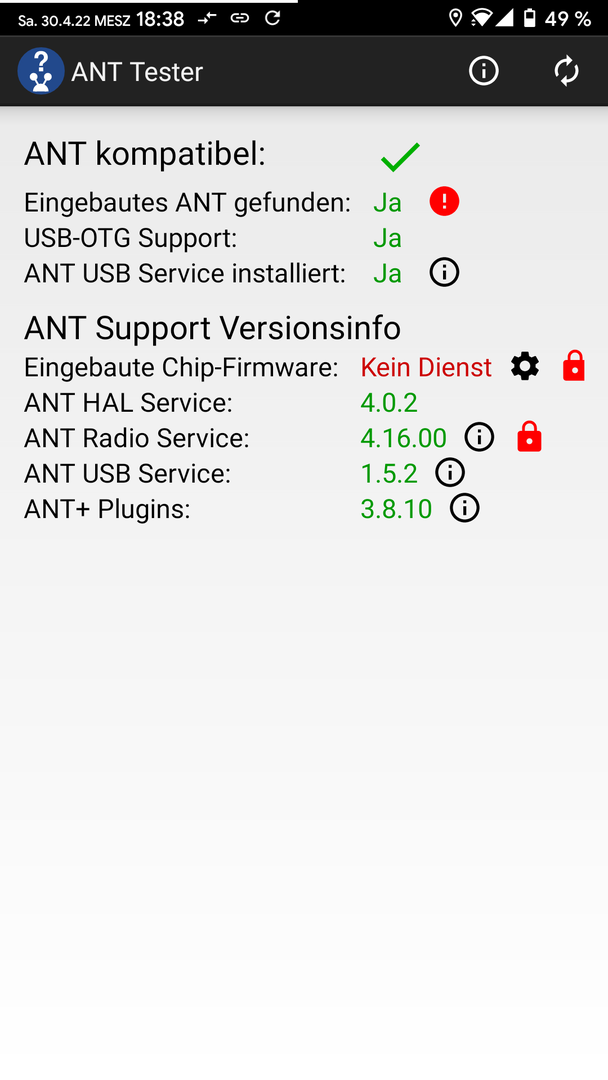Open settings gear next to Chip-Firmware

525,366
